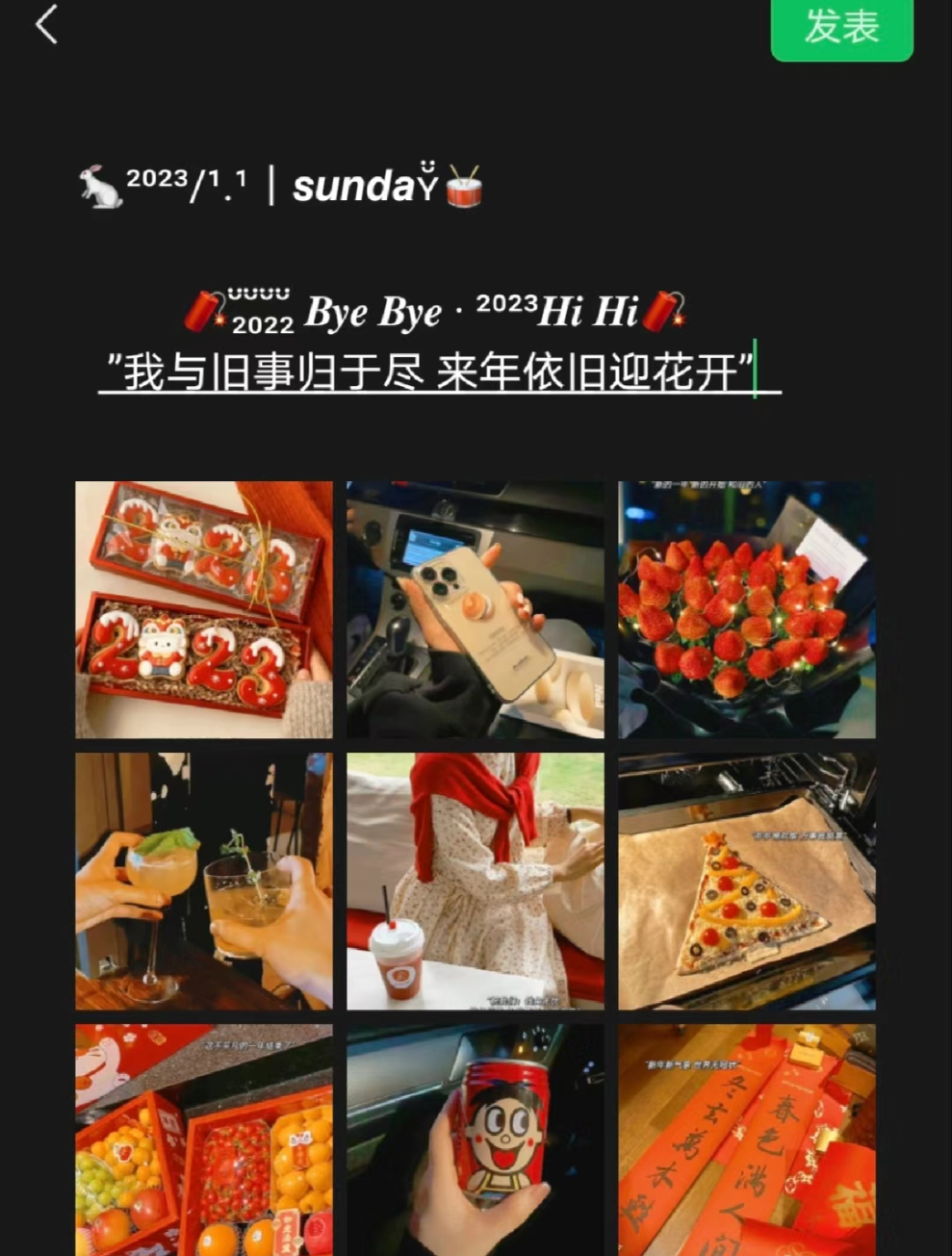
Task: Open the phone-in-car photo
Action: [476, 609]
